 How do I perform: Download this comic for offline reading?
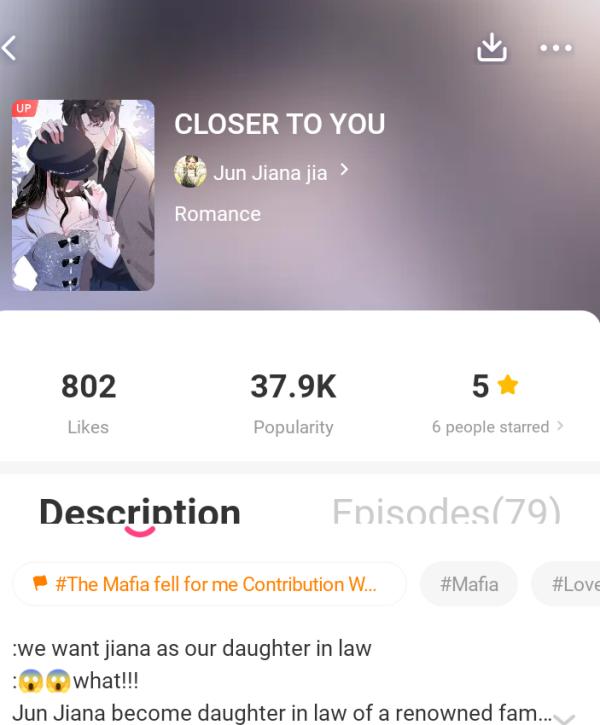(x=492, y=47)
